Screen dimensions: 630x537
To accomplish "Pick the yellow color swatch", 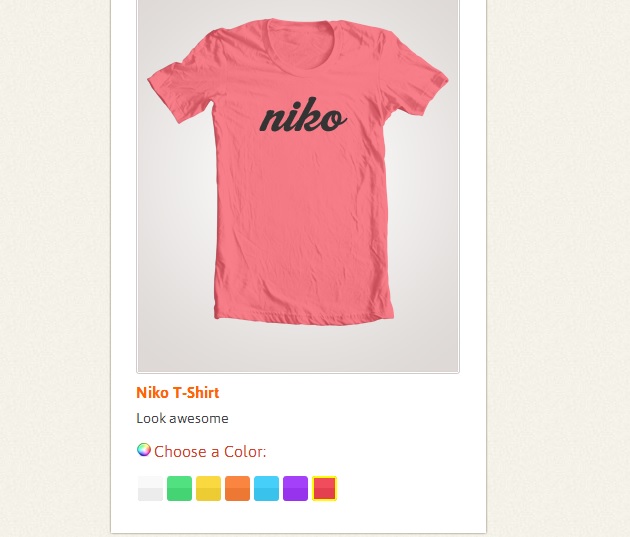I will click(x=208, y=488).
